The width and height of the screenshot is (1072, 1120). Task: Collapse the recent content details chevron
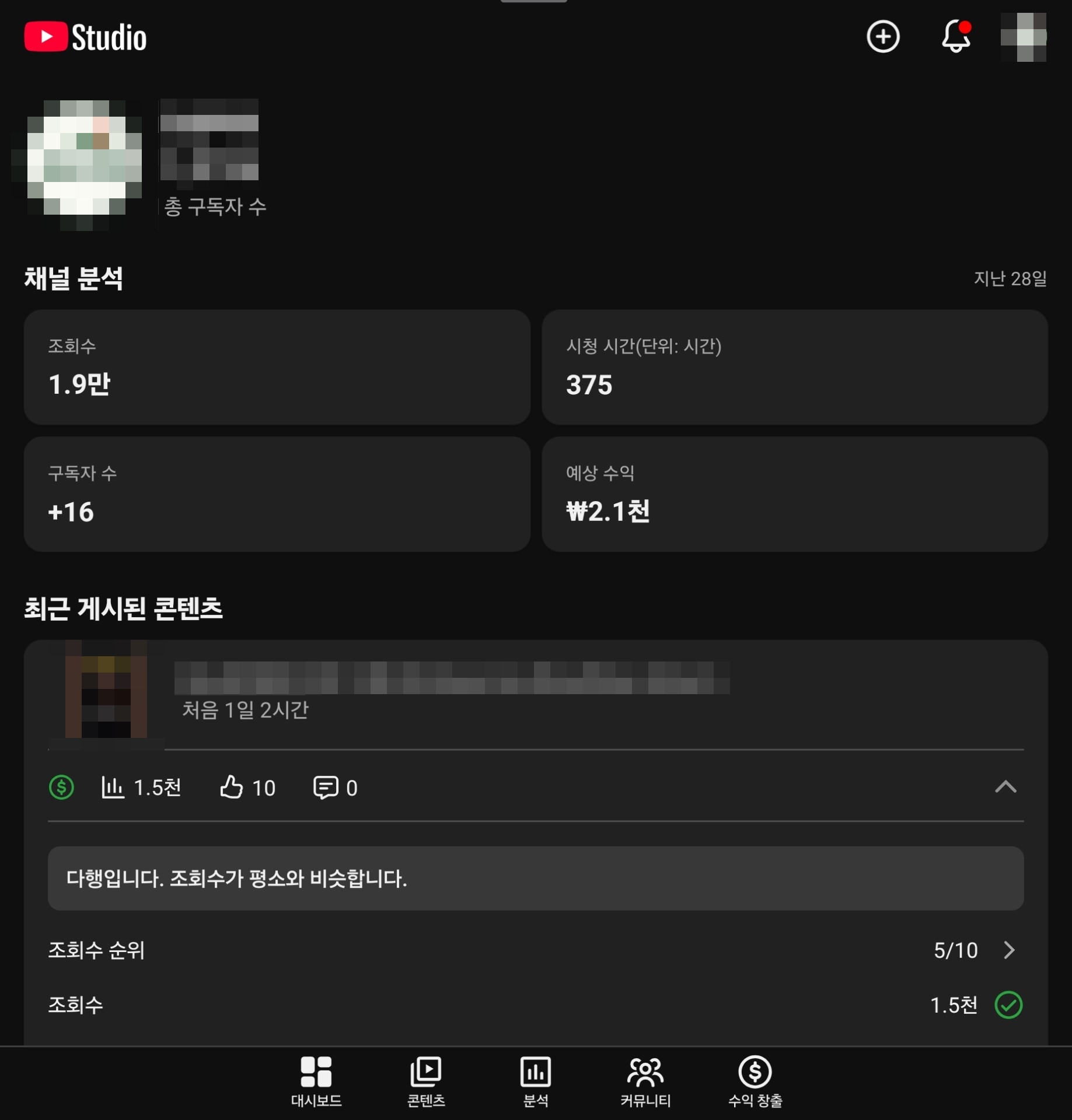(x=1005, y=787)
